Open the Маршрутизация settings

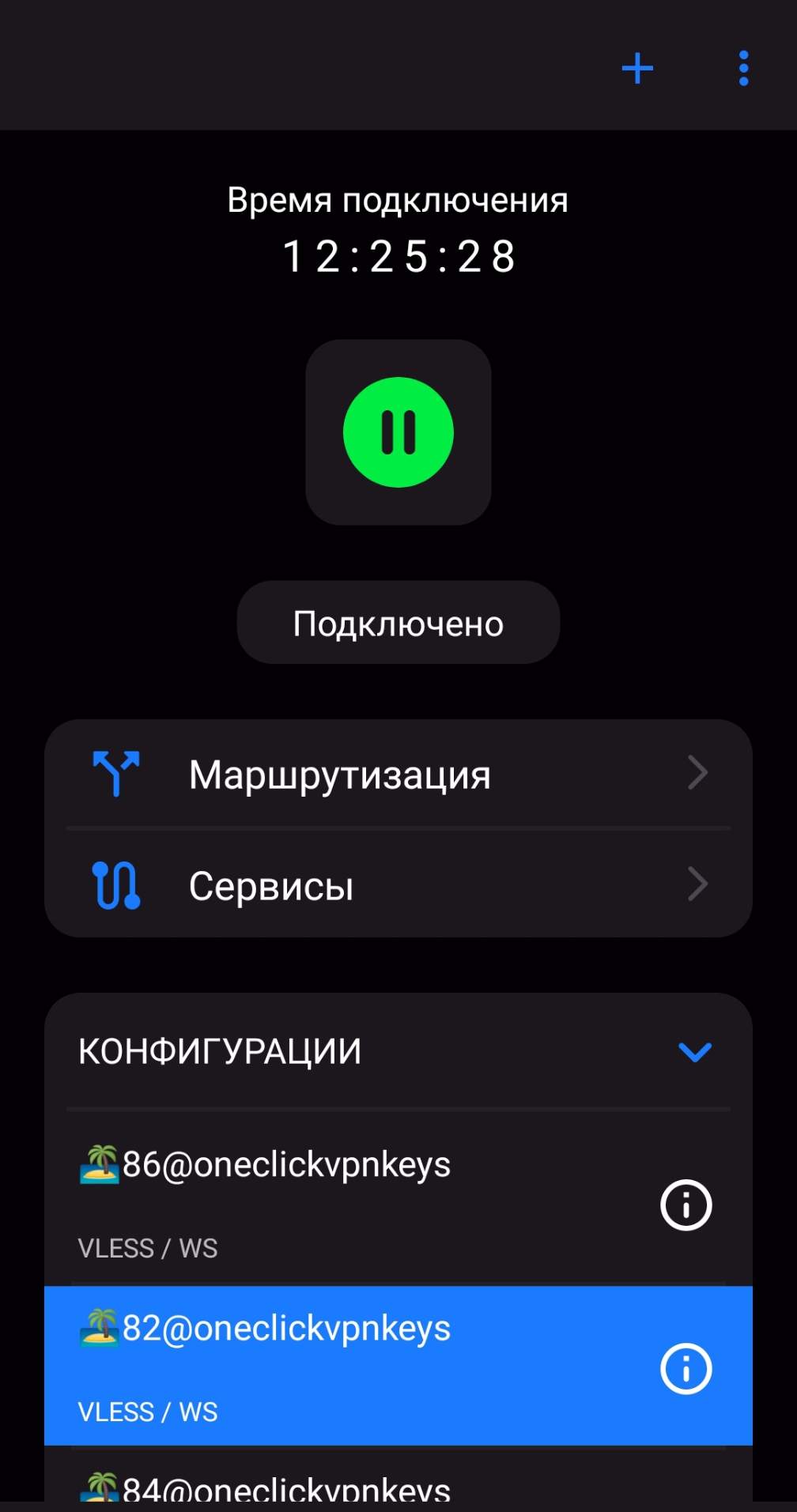coord(398,774)
